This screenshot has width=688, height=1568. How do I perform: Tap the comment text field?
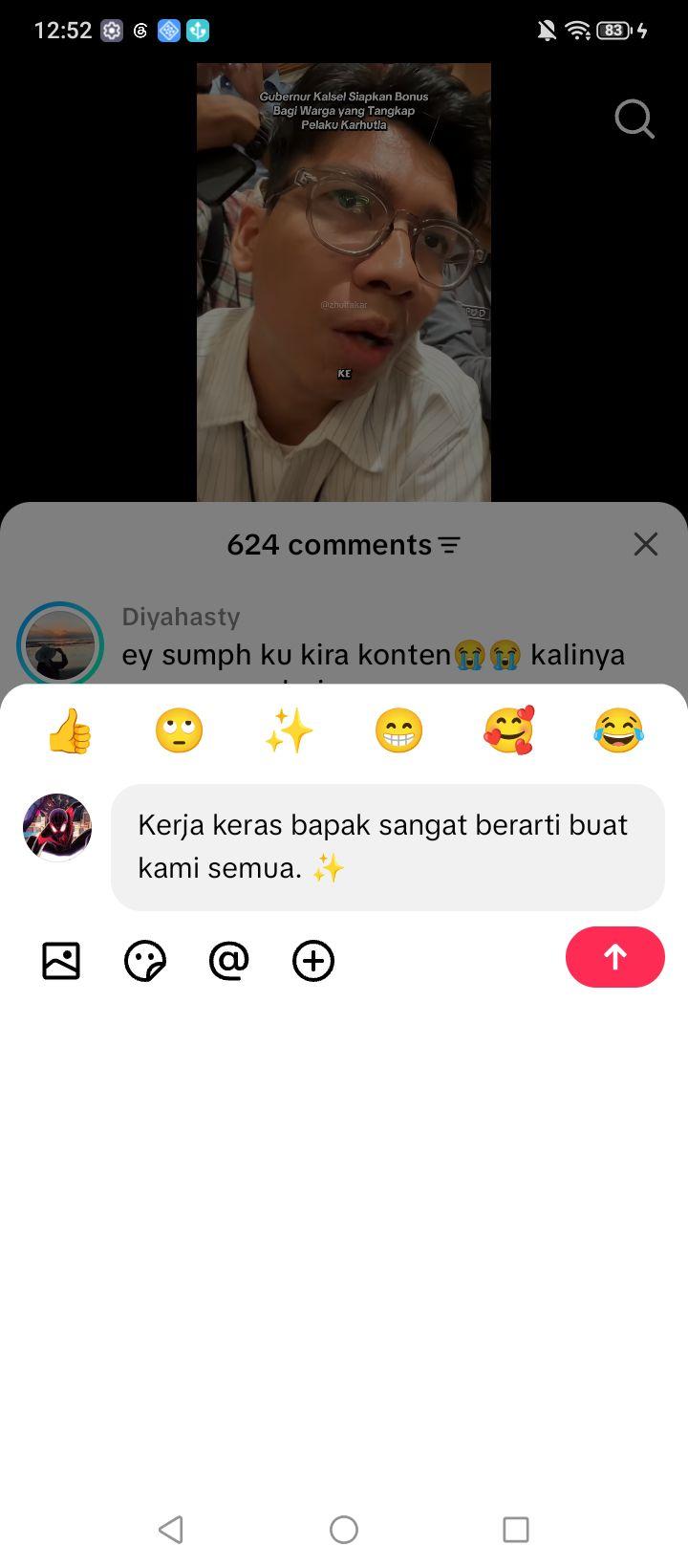tap(388, 847)
